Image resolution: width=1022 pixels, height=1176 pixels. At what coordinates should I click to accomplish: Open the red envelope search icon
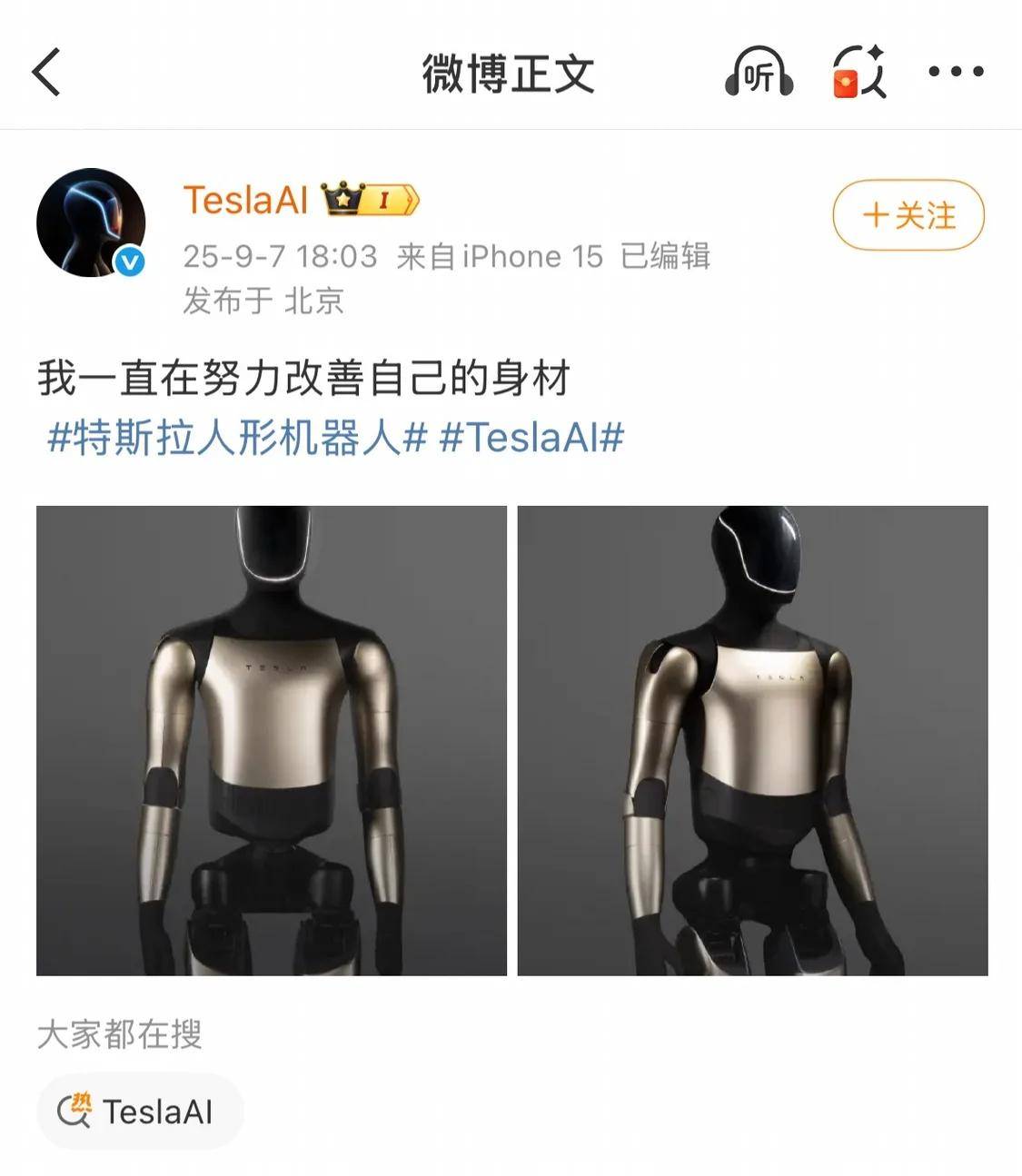[x=858, y=73]
